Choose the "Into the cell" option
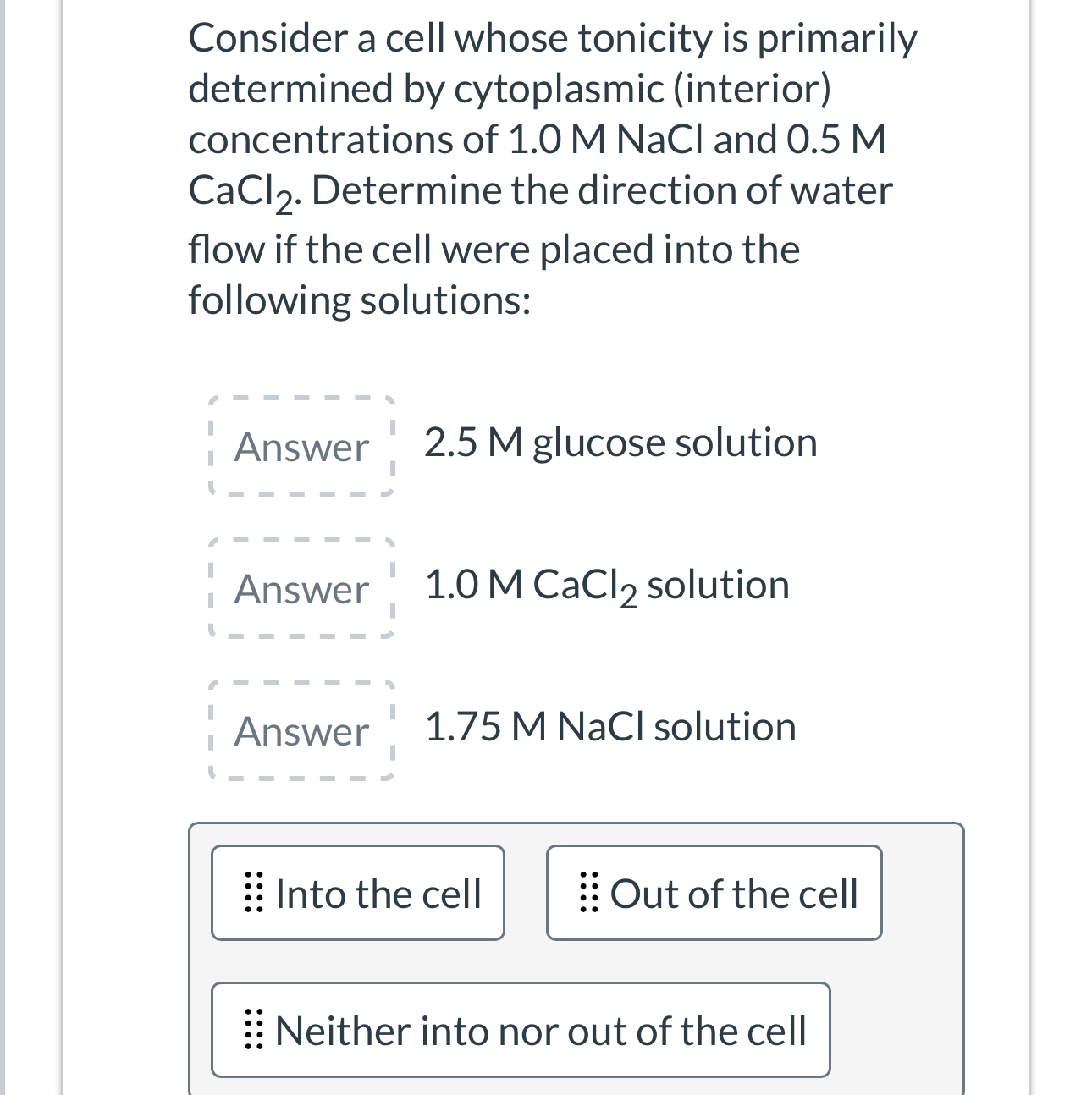The image size is (1092, 1095). click(x=358, y=893)
